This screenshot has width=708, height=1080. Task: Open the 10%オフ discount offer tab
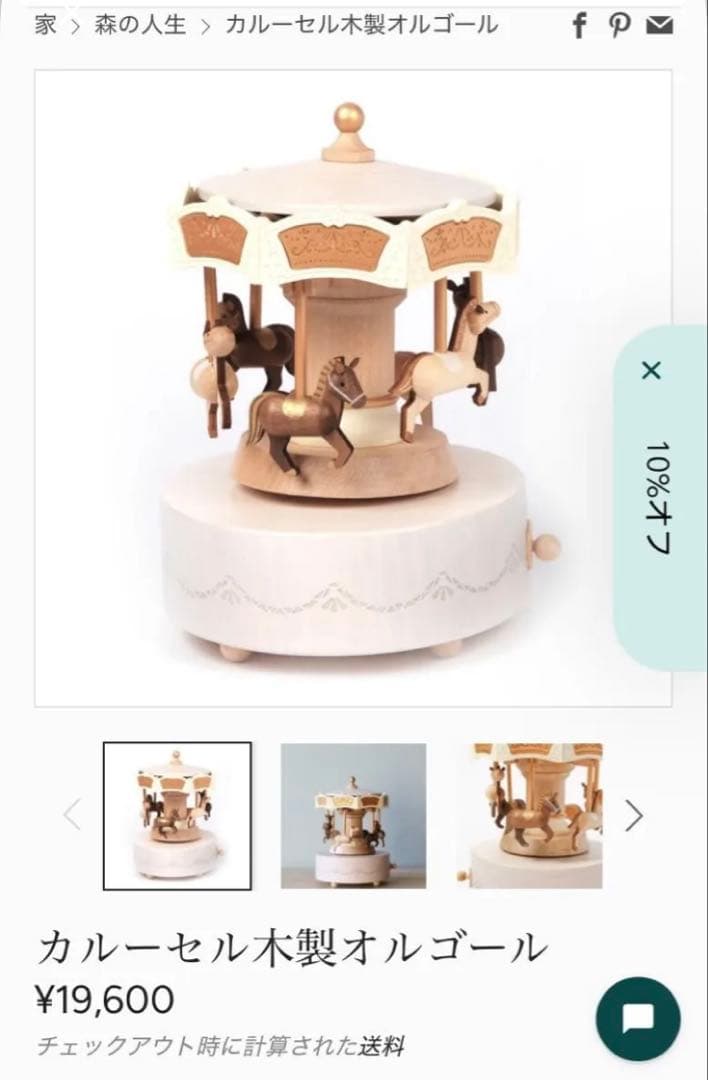pos(657,497)
